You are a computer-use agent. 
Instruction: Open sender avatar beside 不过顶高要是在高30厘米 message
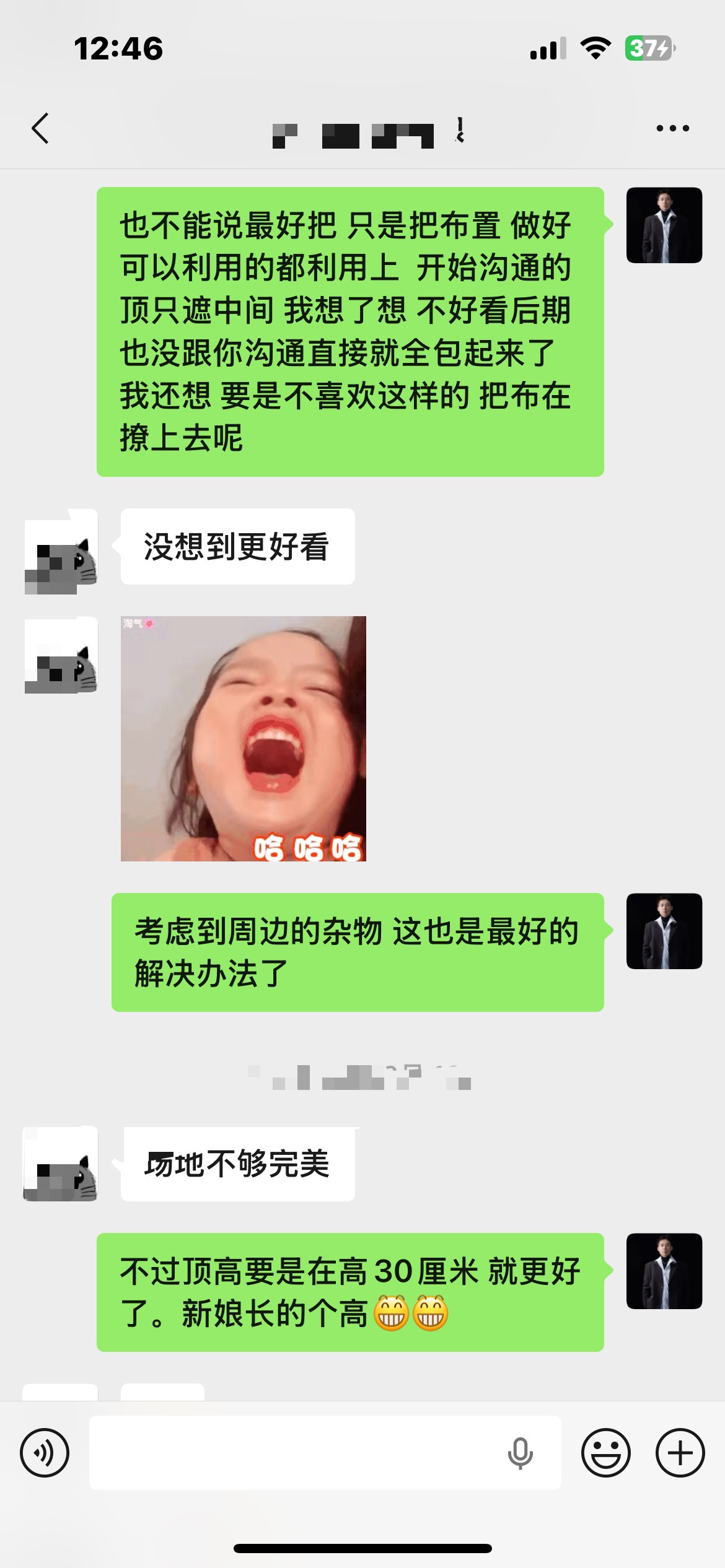click(664, 1271)
